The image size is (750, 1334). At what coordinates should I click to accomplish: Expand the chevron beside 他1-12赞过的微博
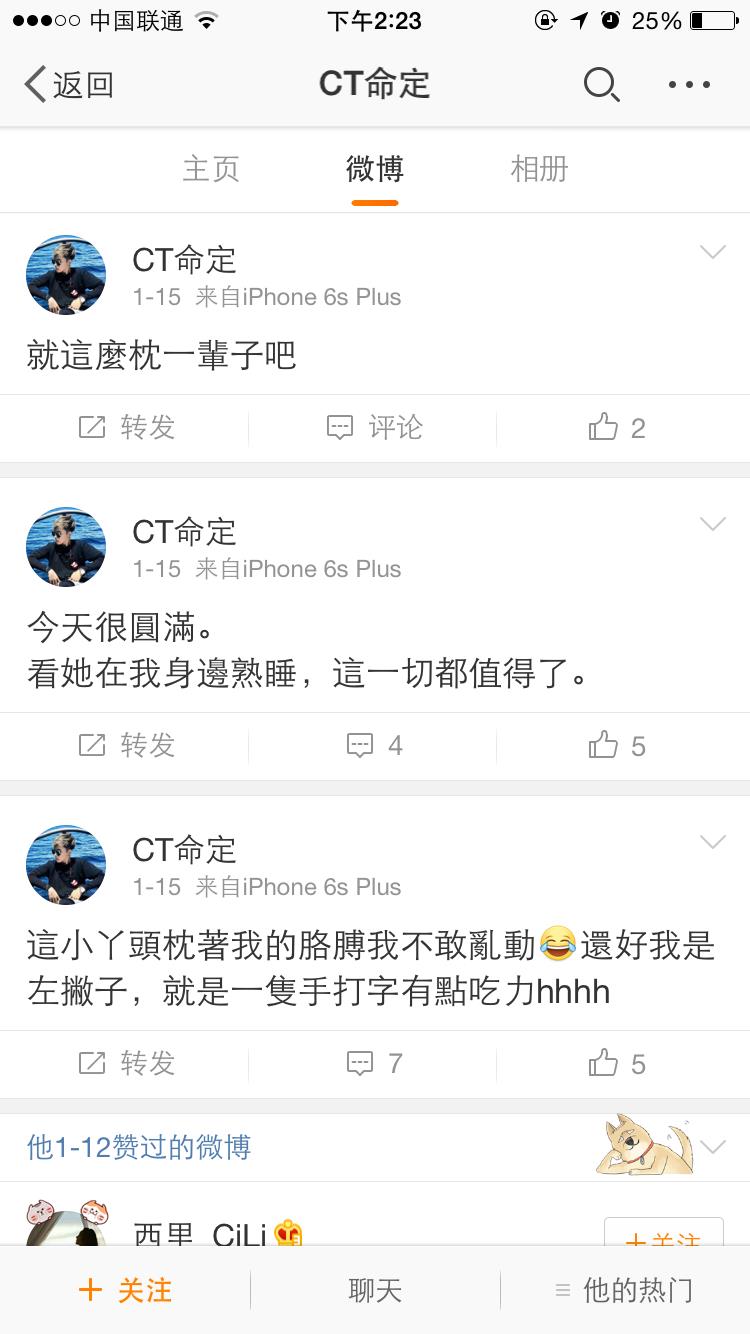pos(712,1147)
